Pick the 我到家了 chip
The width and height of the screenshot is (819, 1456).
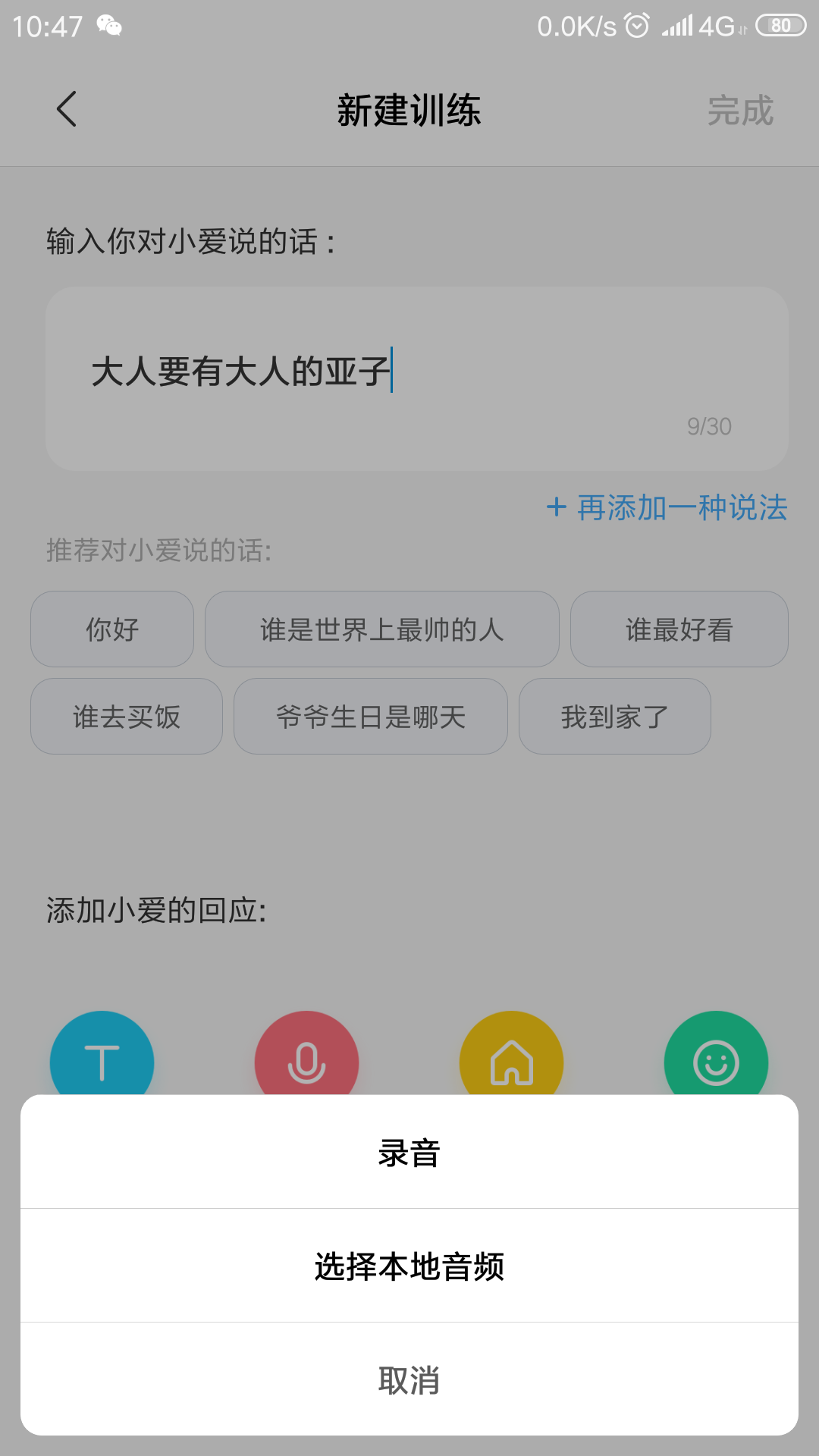pos(614,717)
